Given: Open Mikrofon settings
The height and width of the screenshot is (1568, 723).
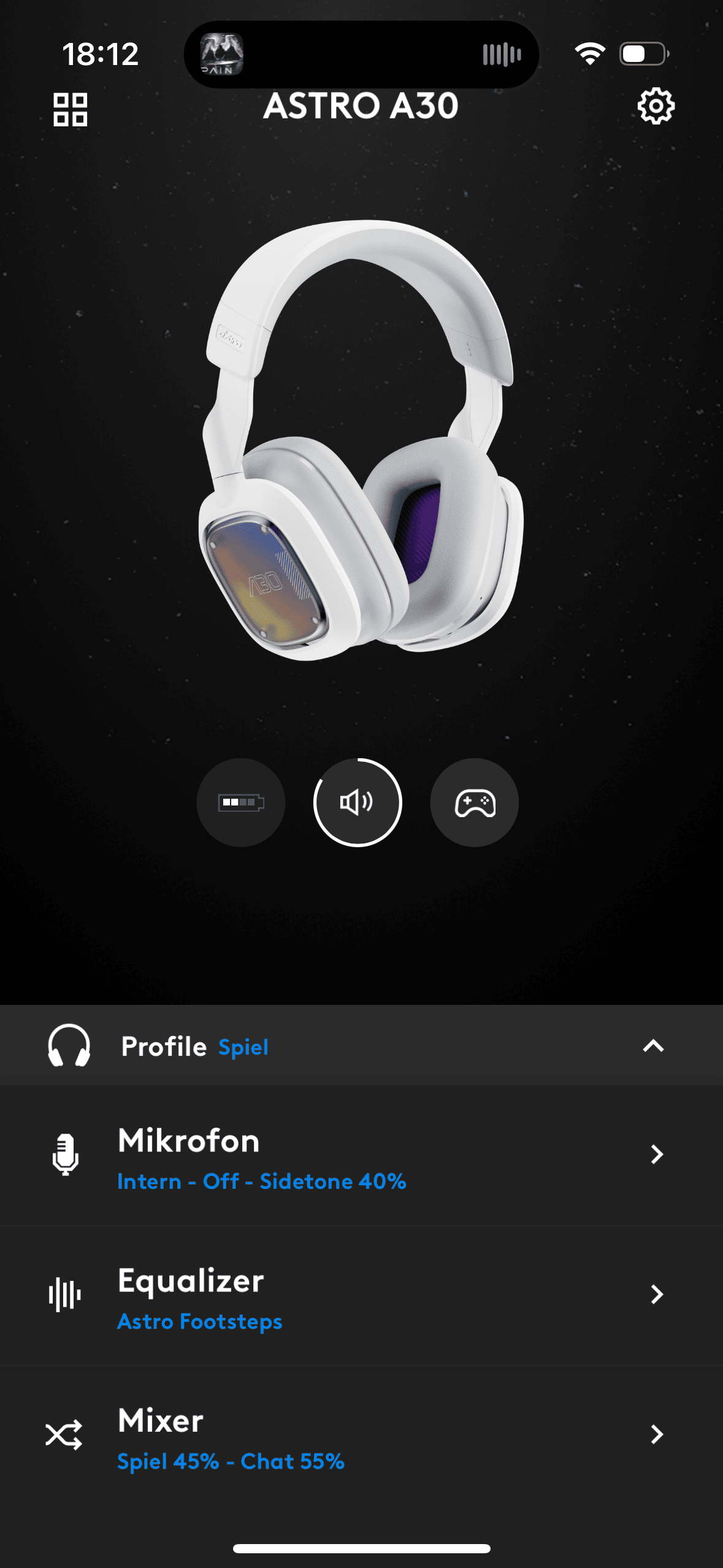Looking at the screenshot, I should point(361,1155).
